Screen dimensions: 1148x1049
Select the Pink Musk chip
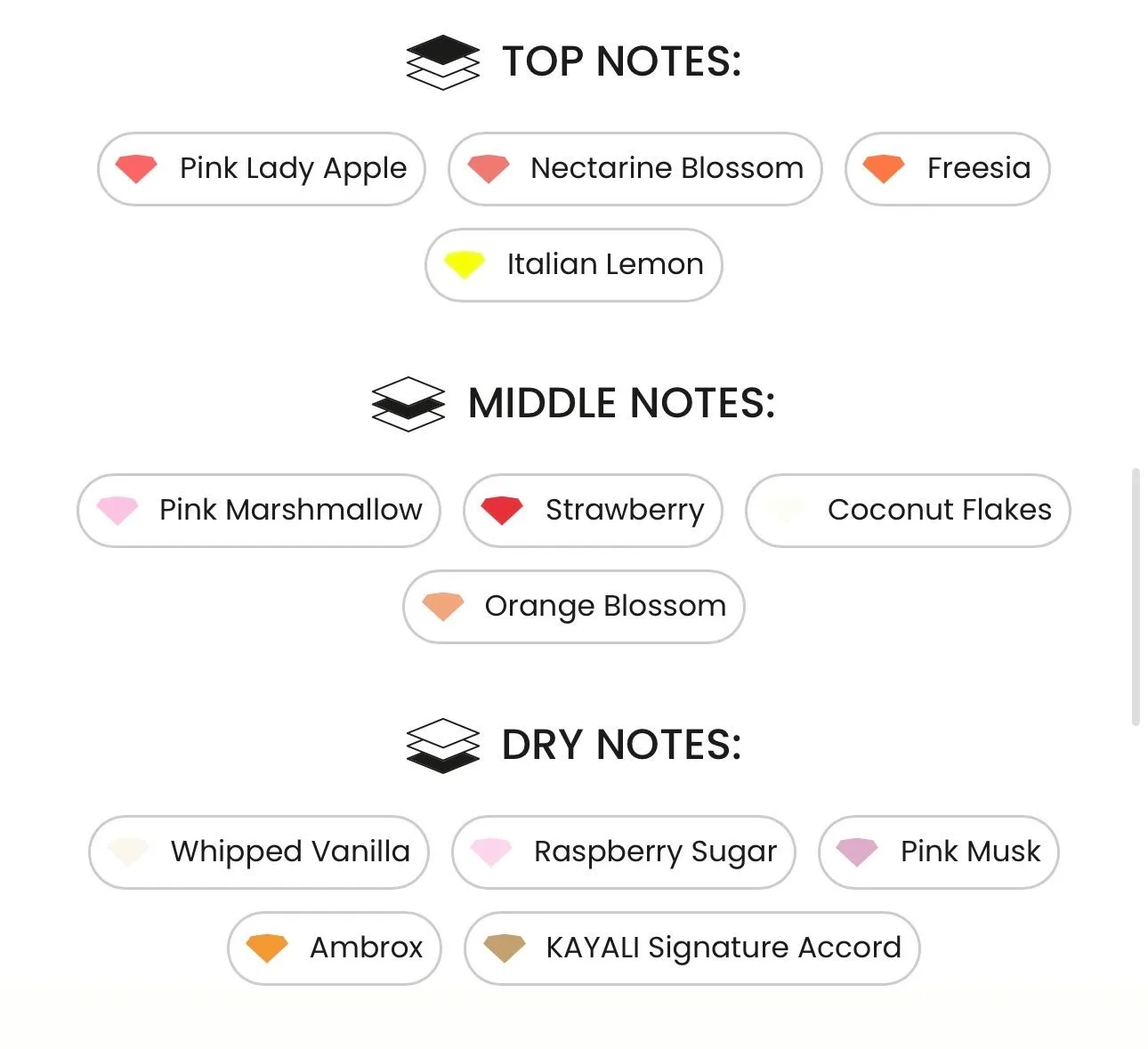click(x=939, y=852)
